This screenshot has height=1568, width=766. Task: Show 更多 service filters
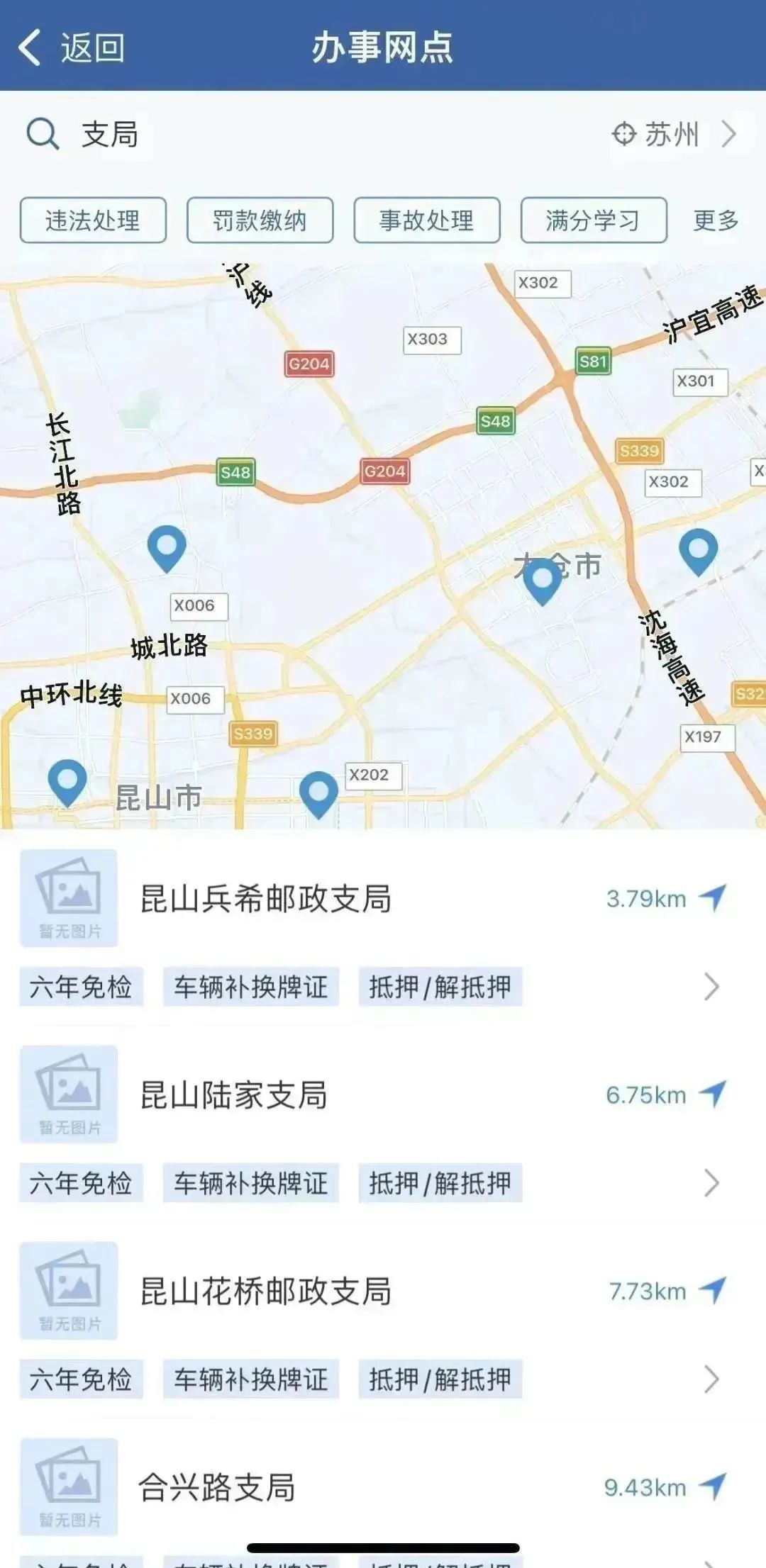point(716,220)
